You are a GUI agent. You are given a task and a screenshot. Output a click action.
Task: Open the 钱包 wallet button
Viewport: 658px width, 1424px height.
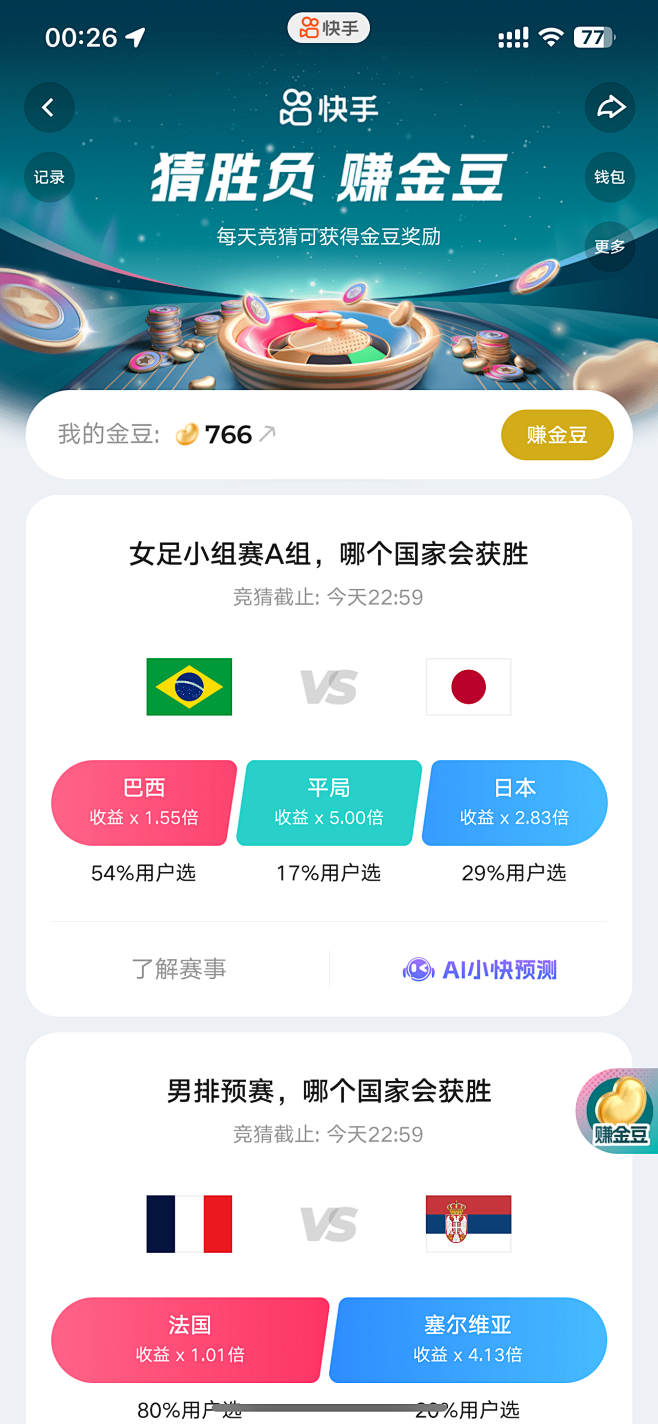pyautogui.click(x=610, y=177)
